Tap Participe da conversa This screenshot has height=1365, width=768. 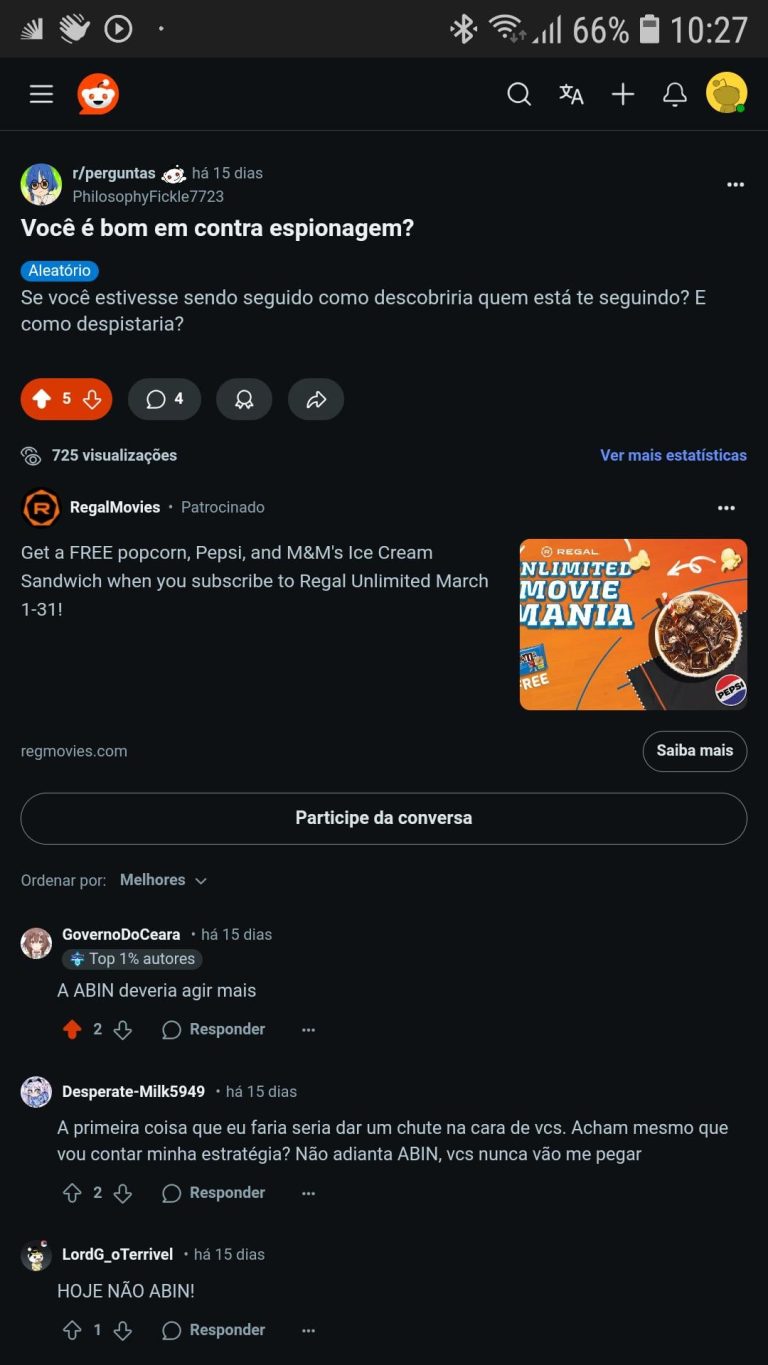[x=383, y=818]
